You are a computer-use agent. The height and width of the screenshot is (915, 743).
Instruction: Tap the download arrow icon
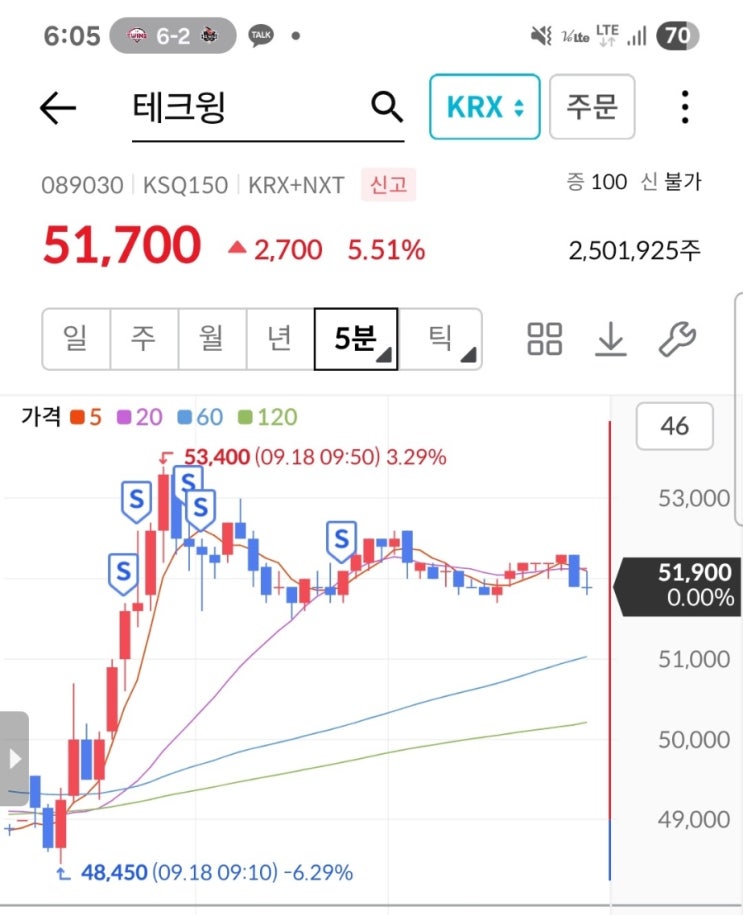click(x=611, y=339)
